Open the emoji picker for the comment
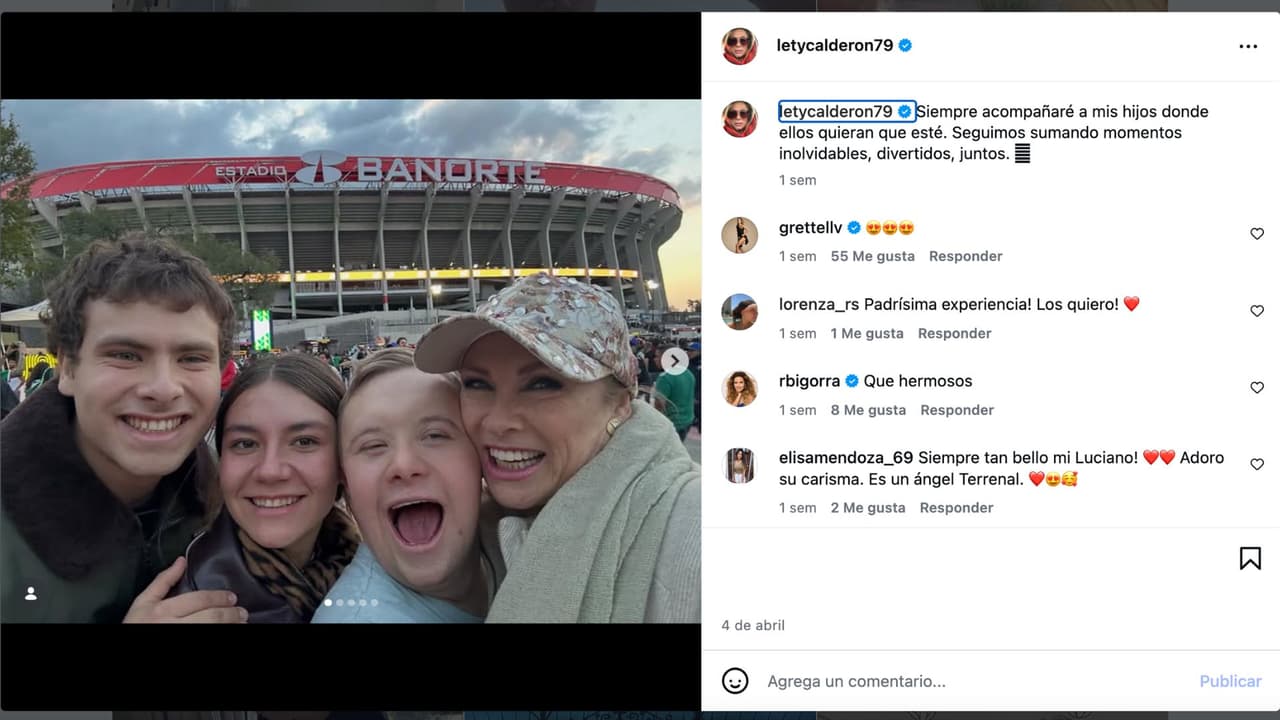This screenshot has width=1280, height=720. click(x=735, y=681)
